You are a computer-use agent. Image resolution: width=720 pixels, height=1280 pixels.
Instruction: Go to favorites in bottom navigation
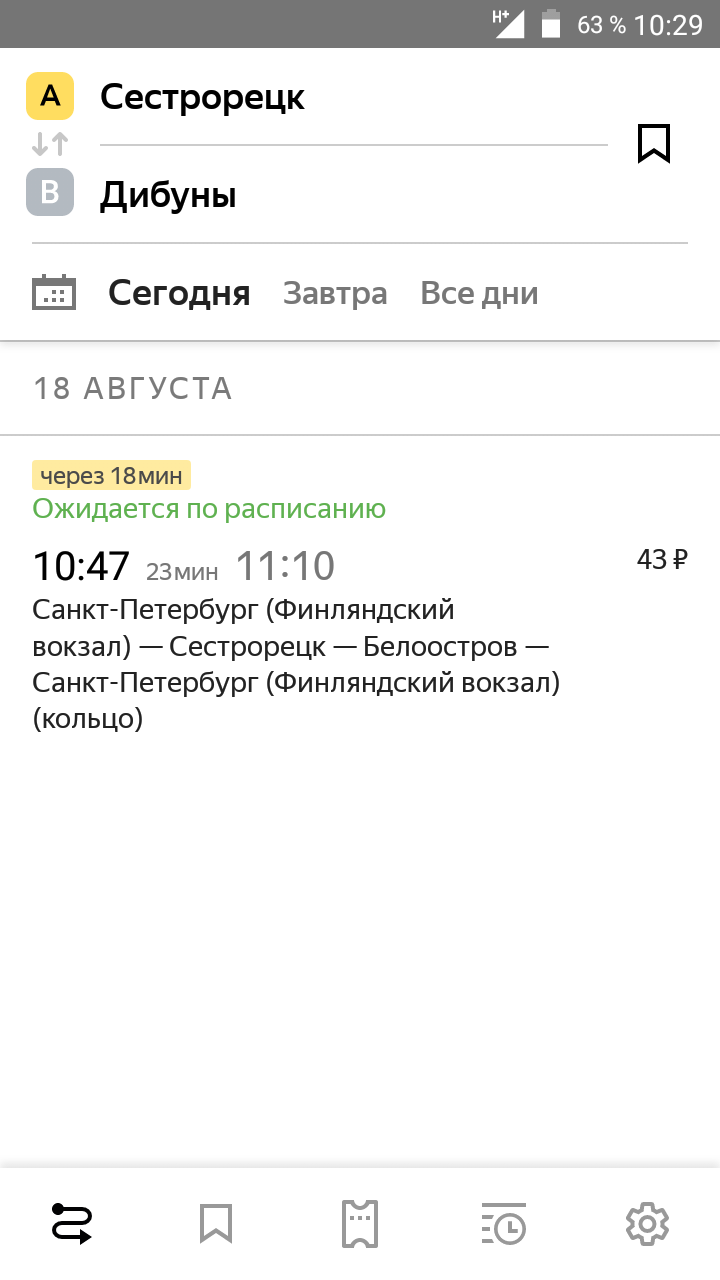coord(215,1224)
